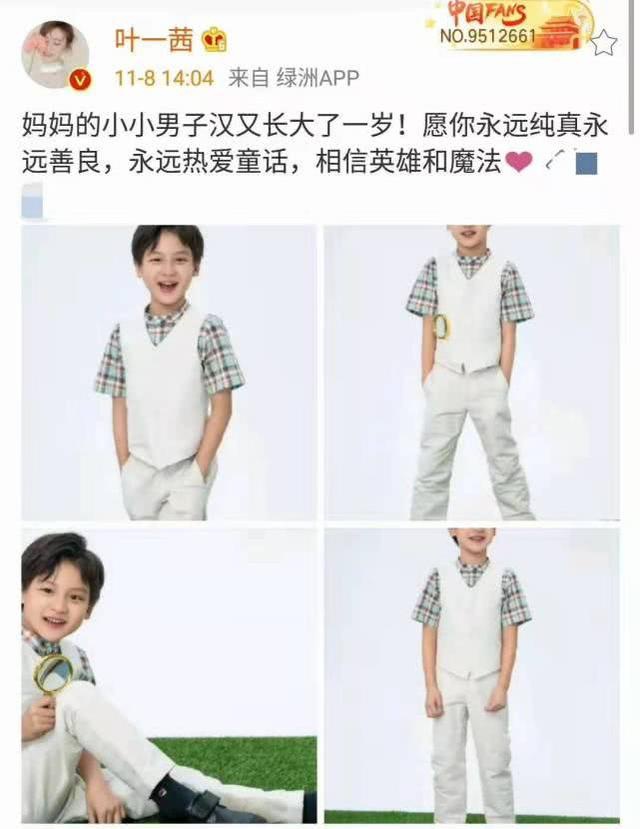View the full-body photo with the magnifier at the waist

tap(471, 372)
